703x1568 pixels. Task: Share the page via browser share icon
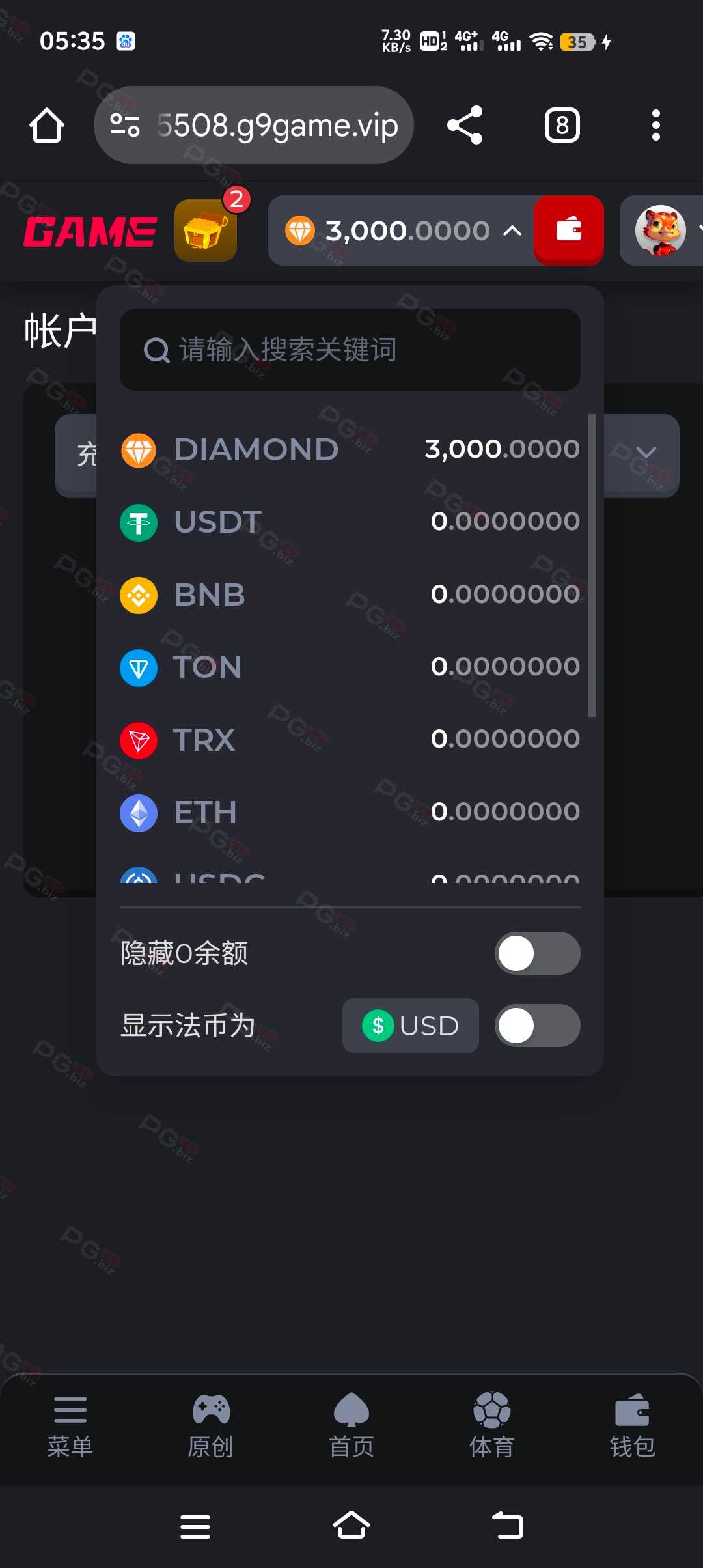click(x=465, y=125)
